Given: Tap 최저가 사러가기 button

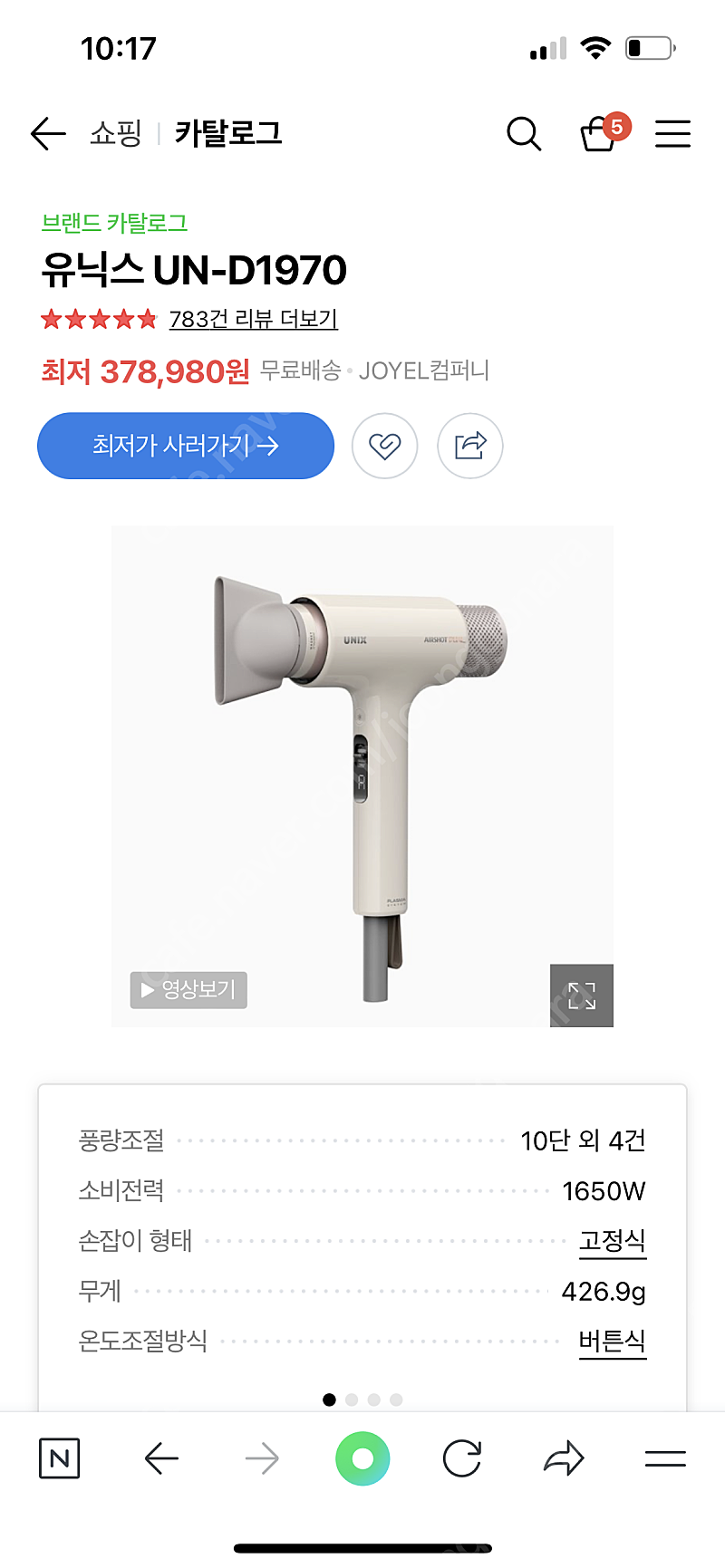Looking at the screenshot, I should point(185,446).
